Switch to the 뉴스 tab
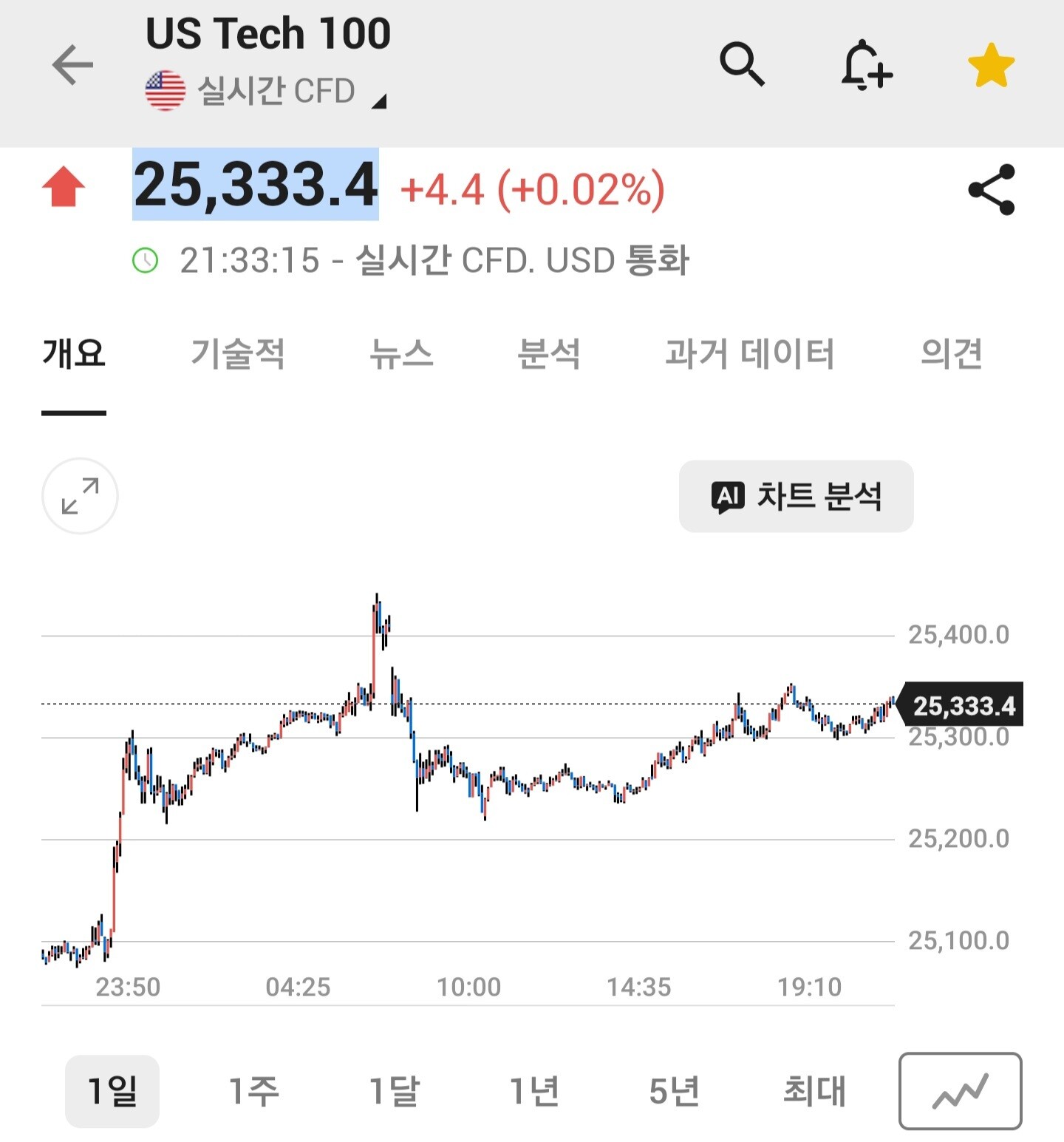This screenshot has width=1064, height=1142. tap(401, 353)
